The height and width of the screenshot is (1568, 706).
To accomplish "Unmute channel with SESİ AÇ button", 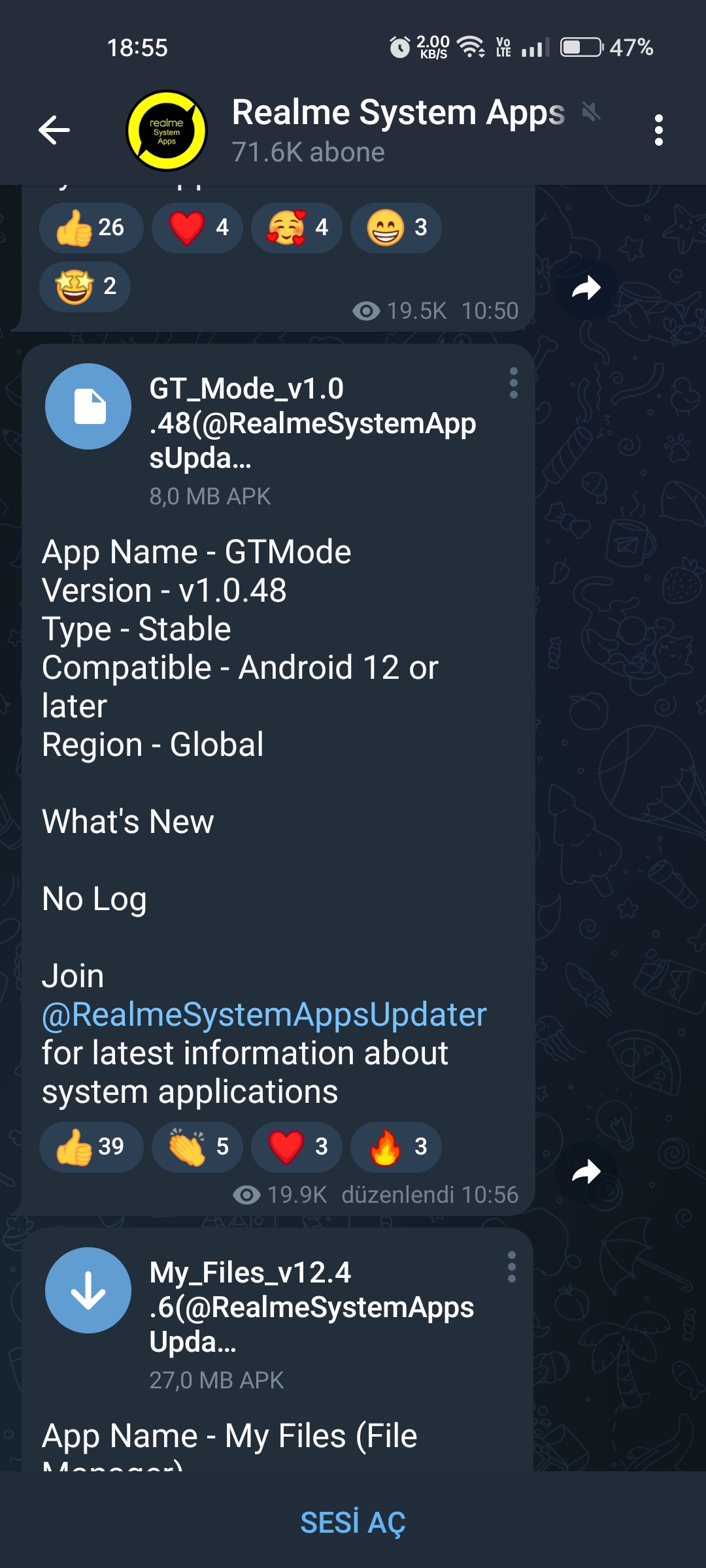I will pos(353,1522).
